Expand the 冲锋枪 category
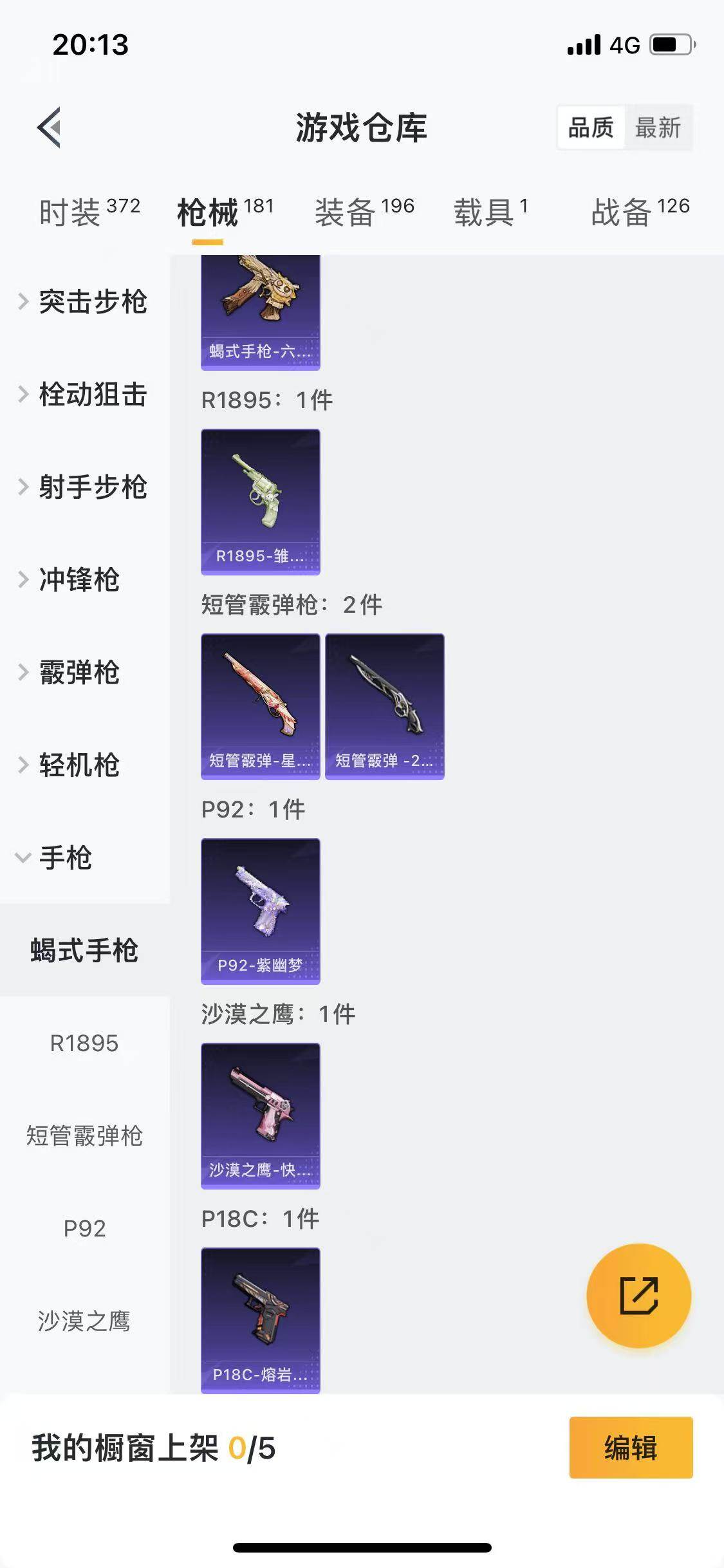The image size is (724, 1568). [79, 579]
